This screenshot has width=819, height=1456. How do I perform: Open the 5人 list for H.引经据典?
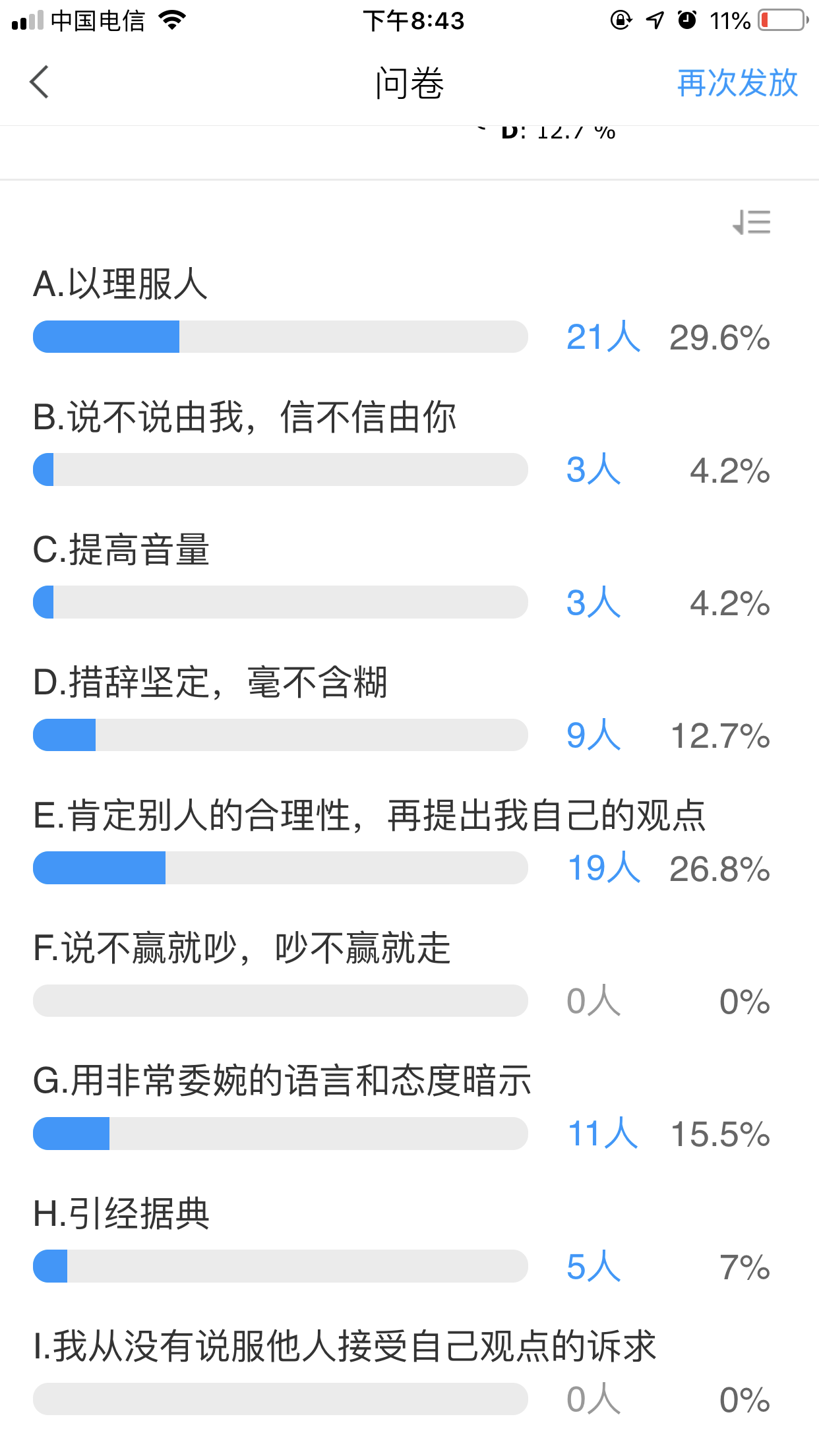pos(593,1267)
